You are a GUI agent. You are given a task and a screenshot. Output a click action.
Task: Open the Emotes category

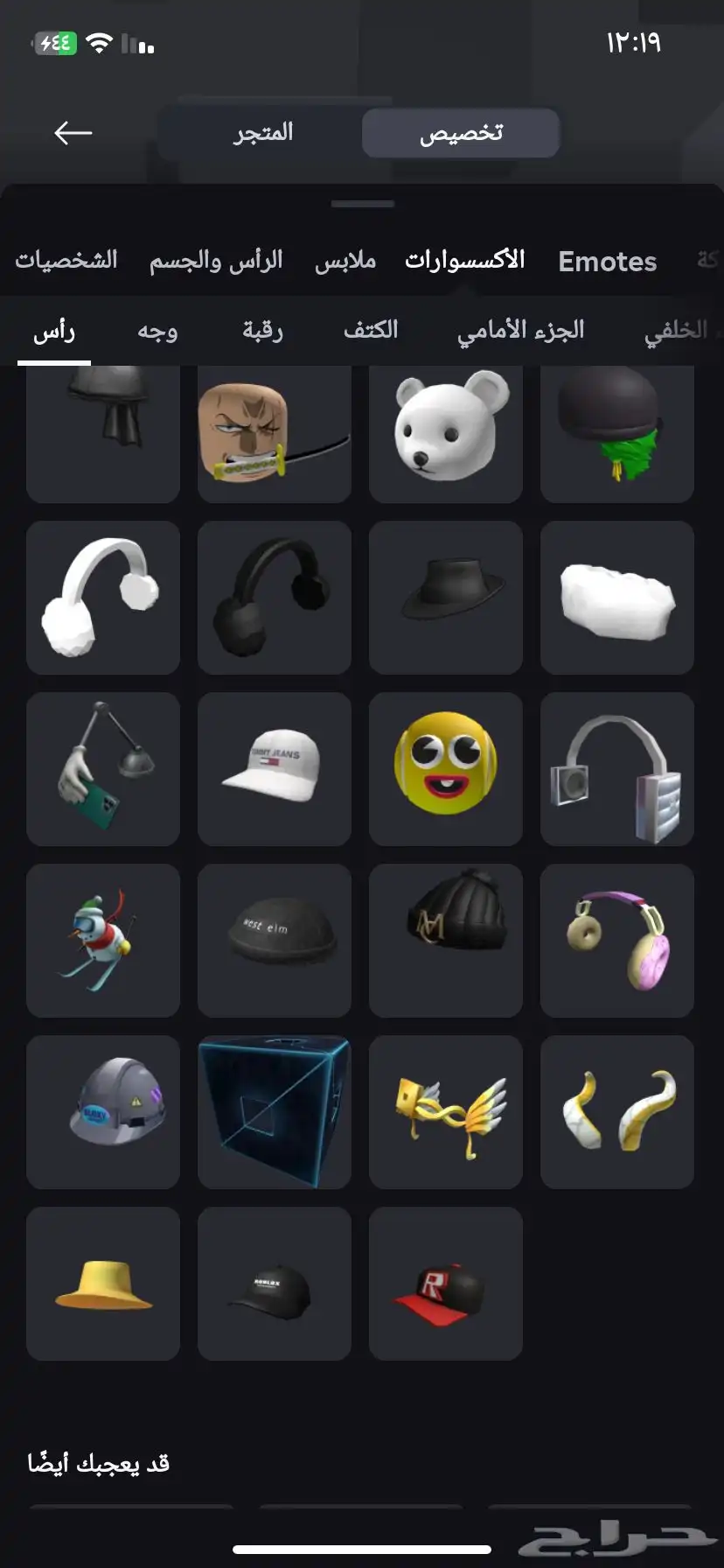(607, 261)
